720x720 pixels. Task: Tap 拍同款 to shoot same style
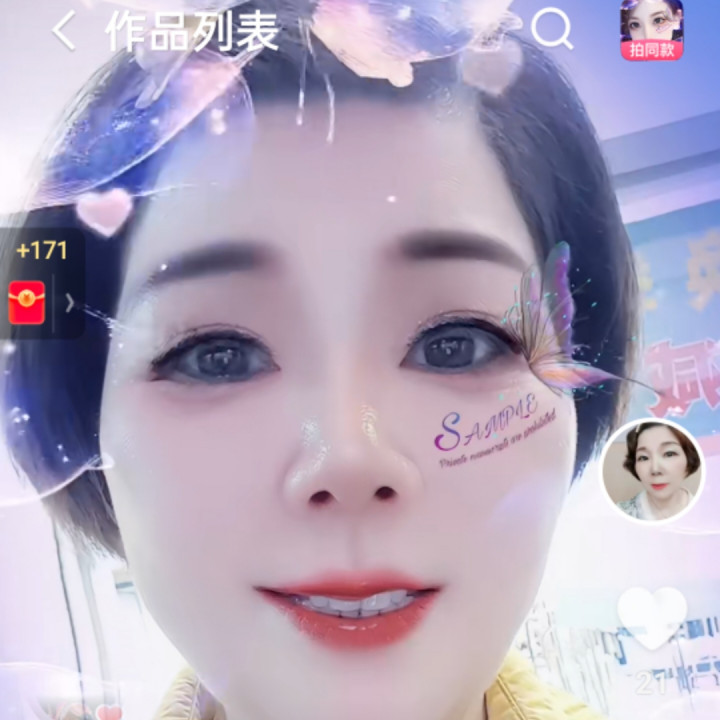pyautogui.click(x=651, y=30)
